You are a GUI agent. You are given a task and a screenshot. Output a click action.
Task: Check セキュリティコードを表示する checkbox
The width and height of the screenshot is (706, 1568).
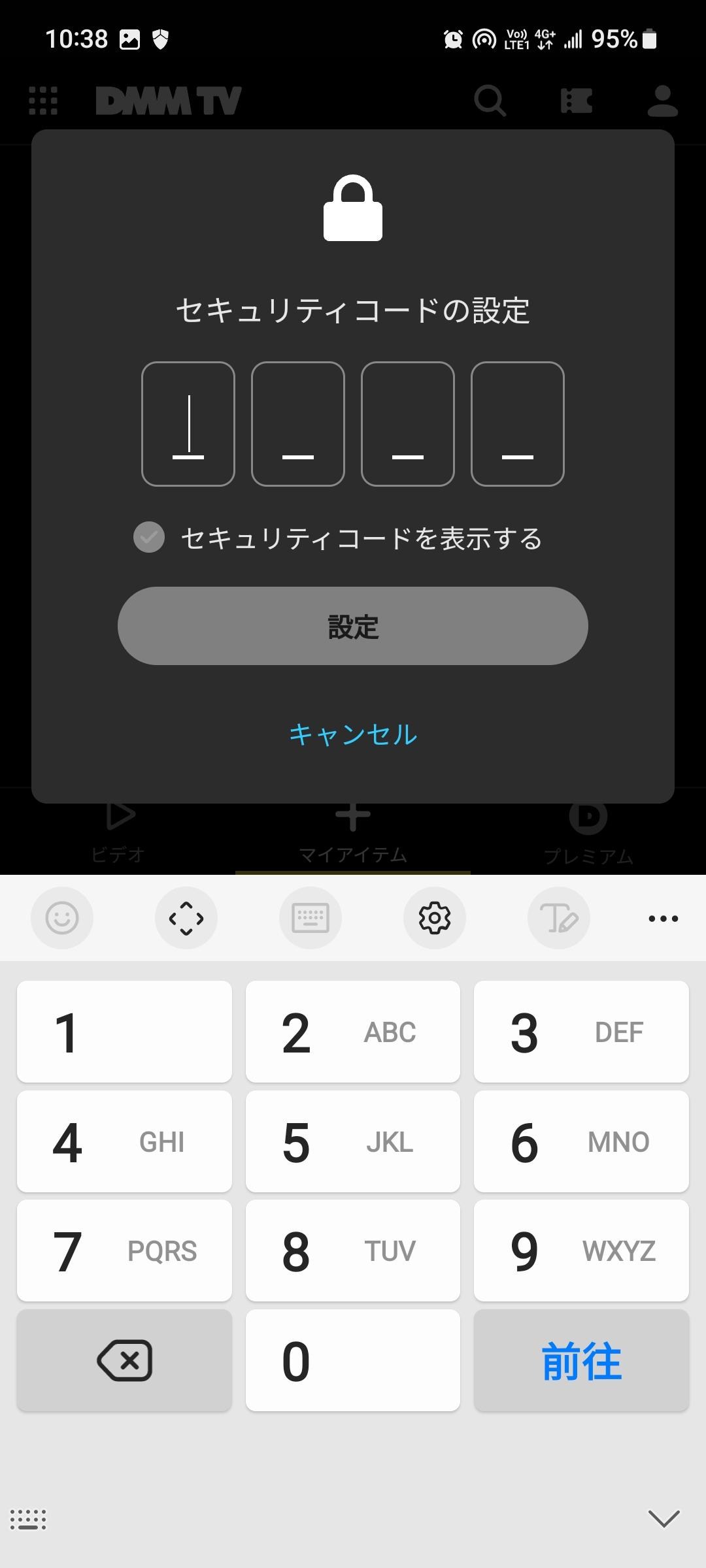click(x=149, y=537)
